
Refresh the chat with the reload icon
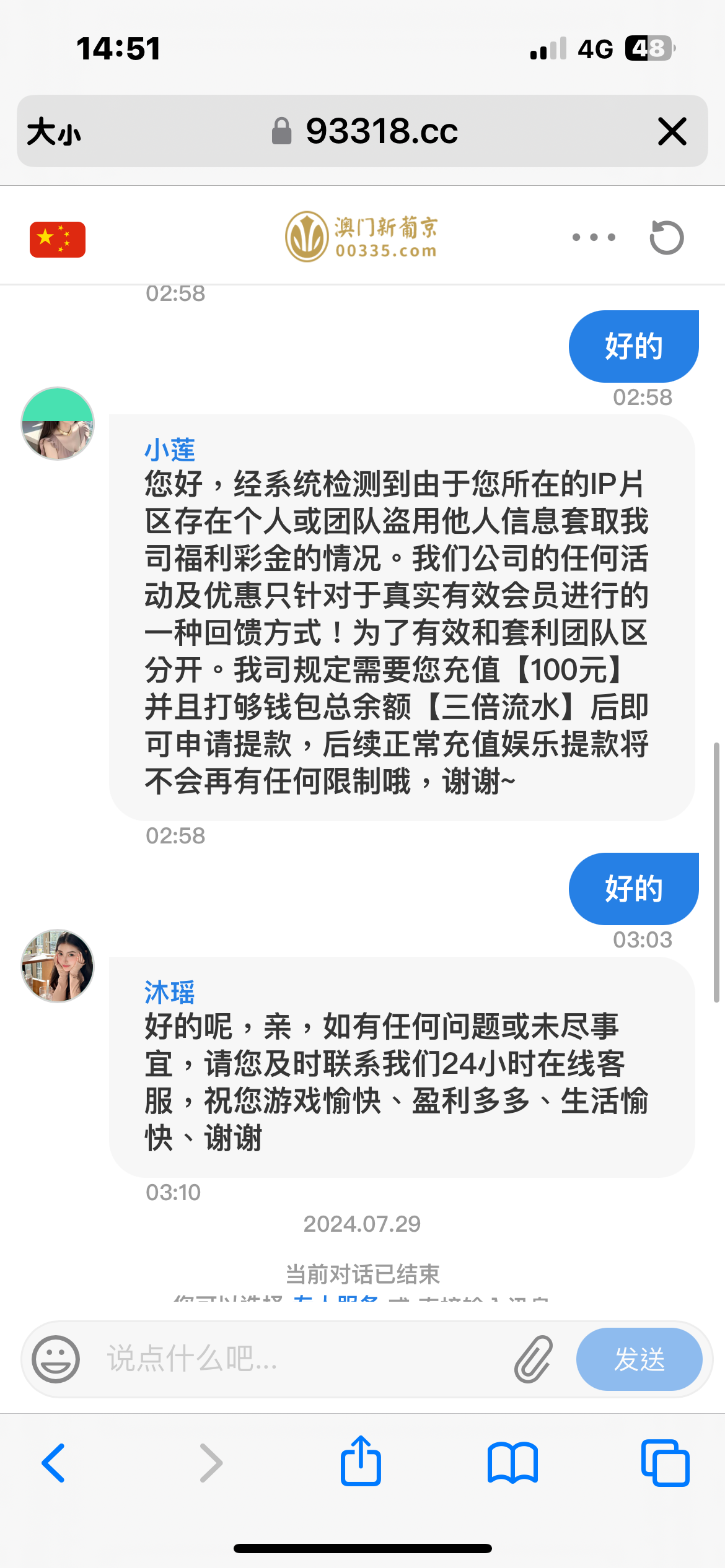(x=666, y=237)
